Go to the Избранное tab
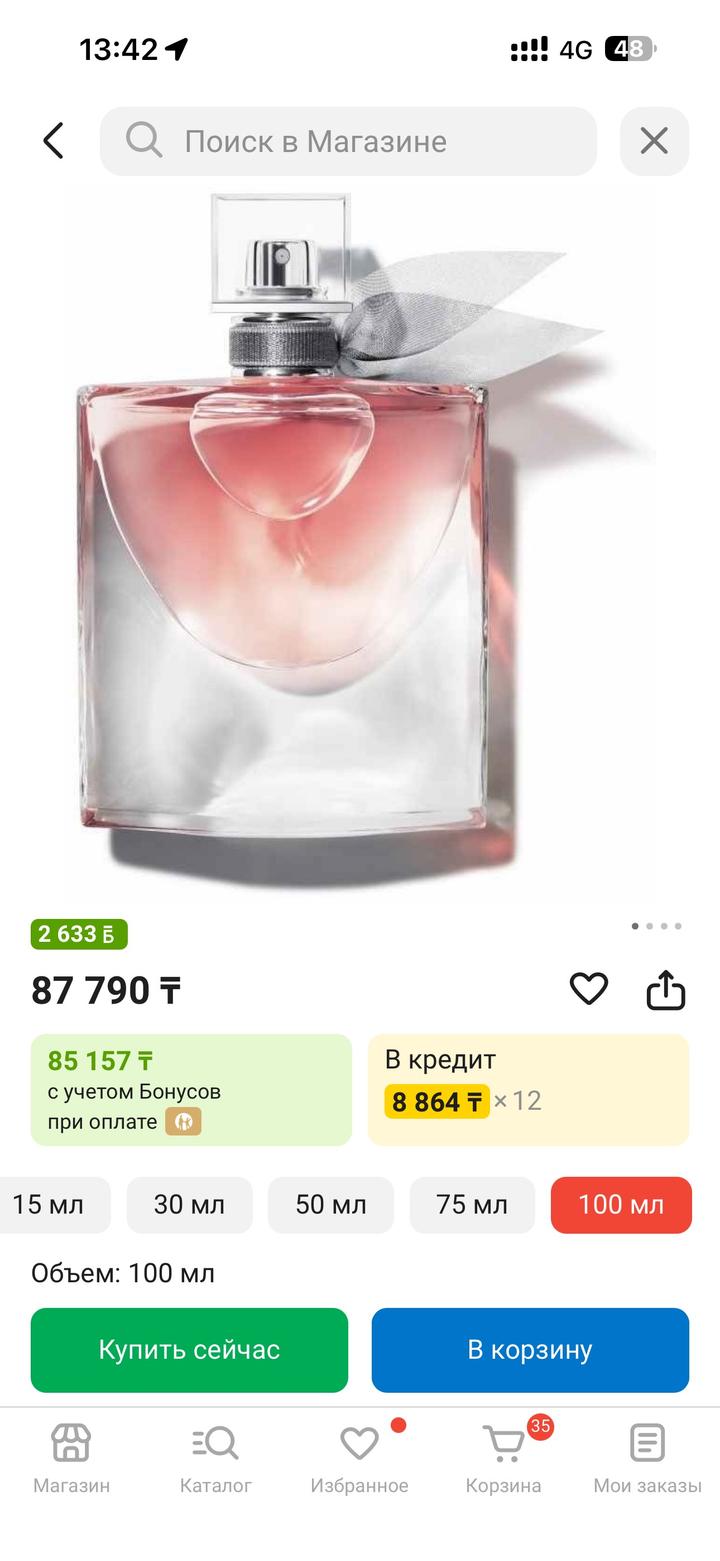The height and width of the screenshot is (1561, 720). tap(359, 1458)
